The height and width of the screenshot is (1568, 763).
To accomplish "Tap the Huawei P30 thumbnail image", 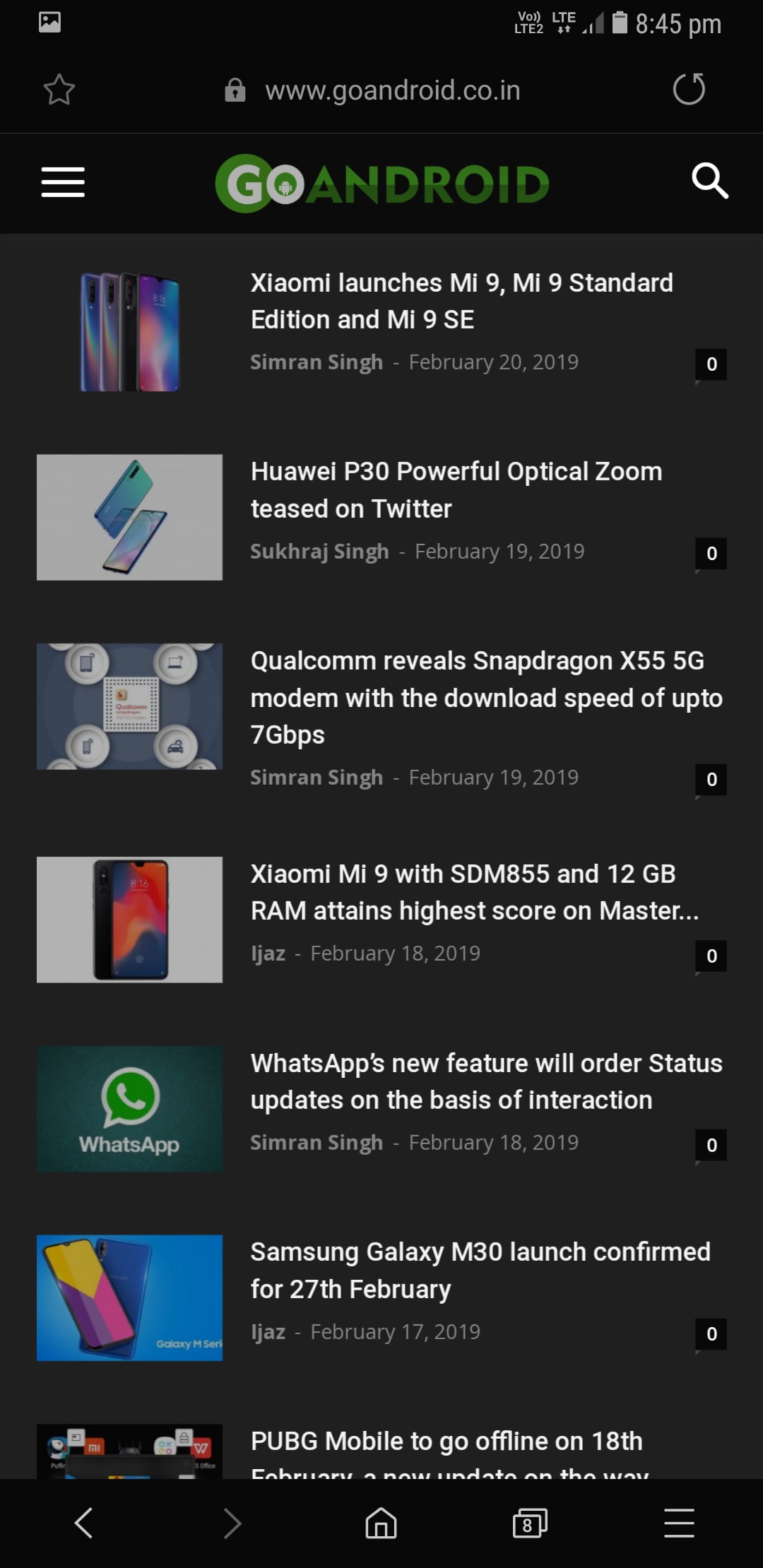I will pos(129,517).
